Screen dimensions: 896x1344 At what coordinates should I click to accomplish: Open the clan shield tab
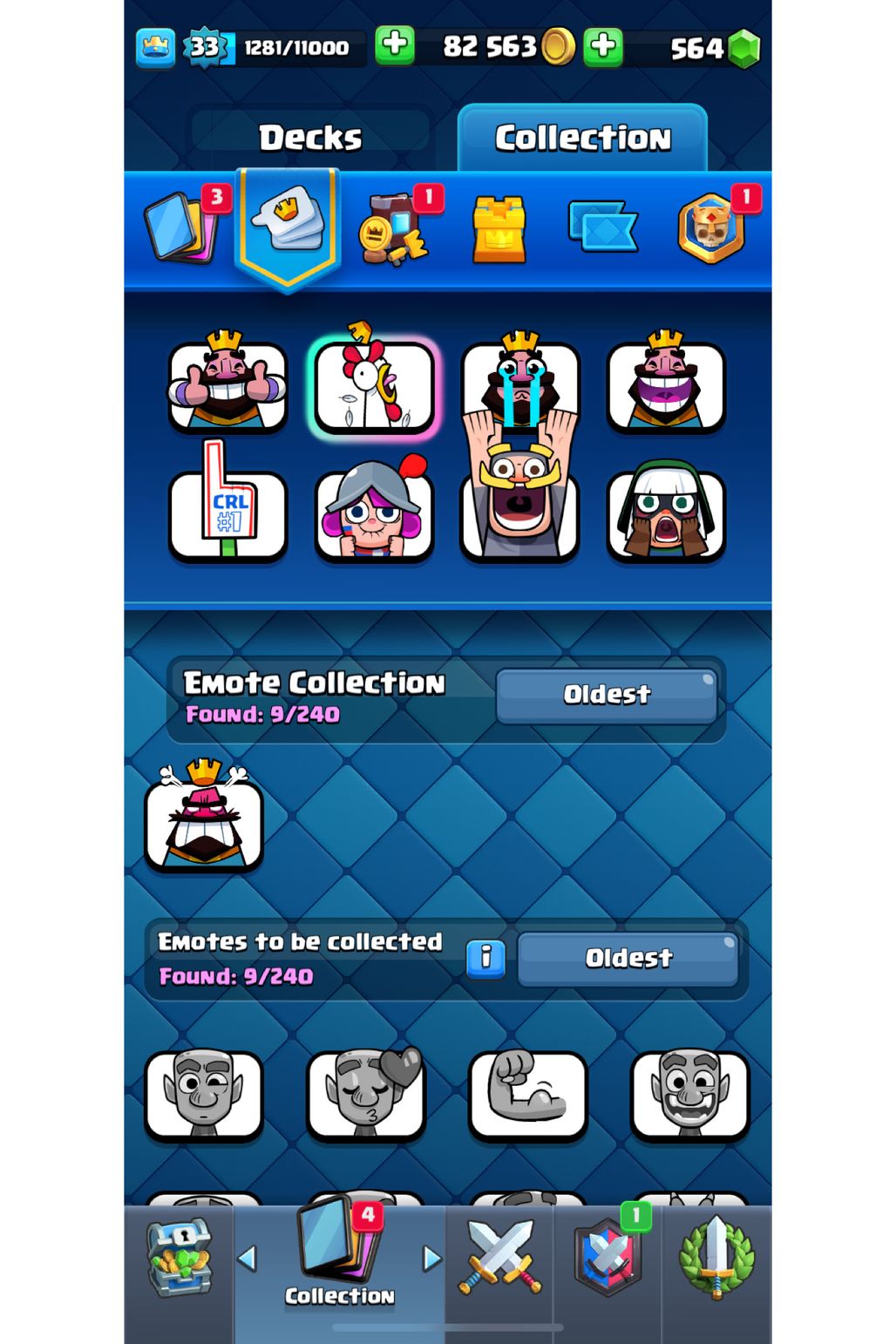pyautogui.click(x=608, y=1258)
